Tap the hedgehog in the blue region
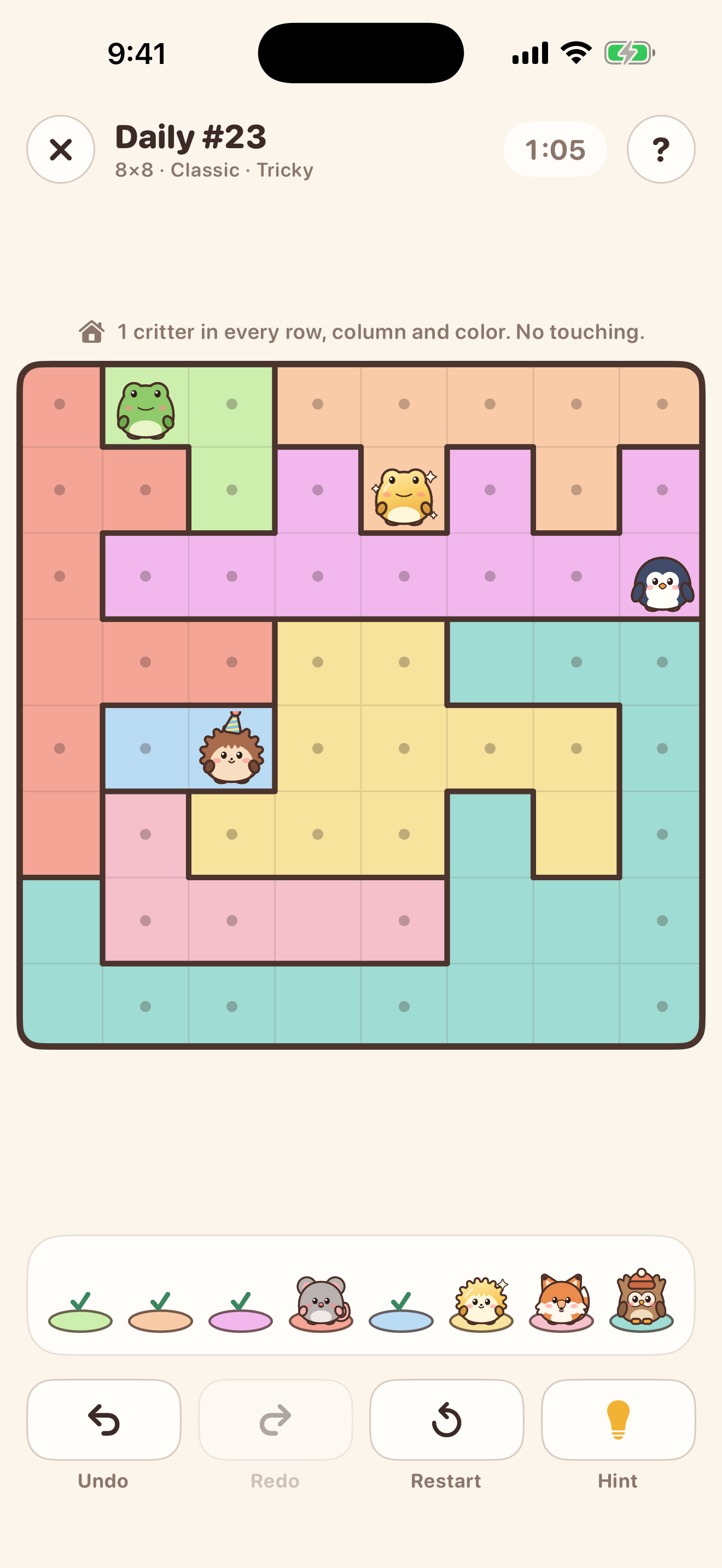This screenshot has width=722, height=1568. click(232, 748)
